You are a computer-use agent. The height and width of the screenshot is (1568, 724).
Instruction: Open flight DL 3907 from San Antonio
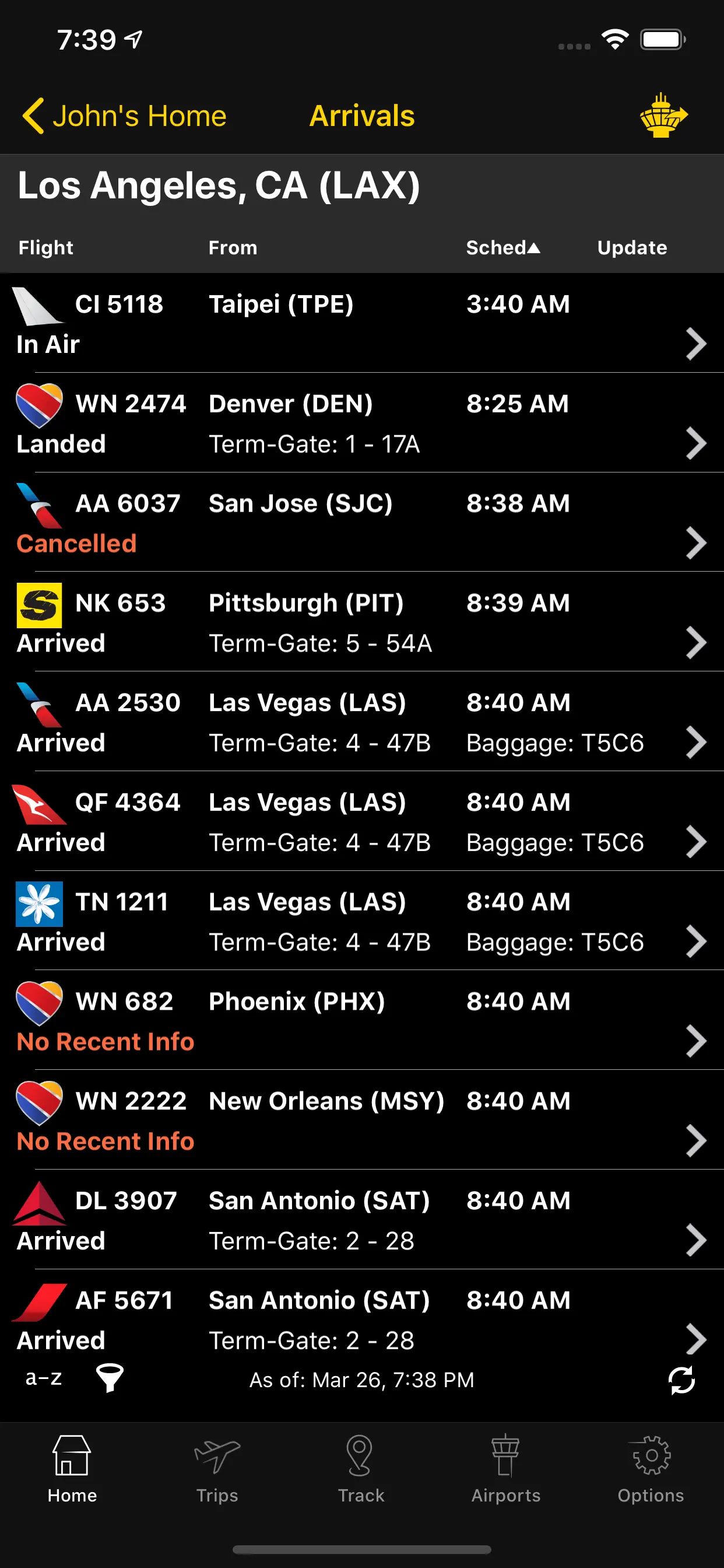(x=362, y=1220)
